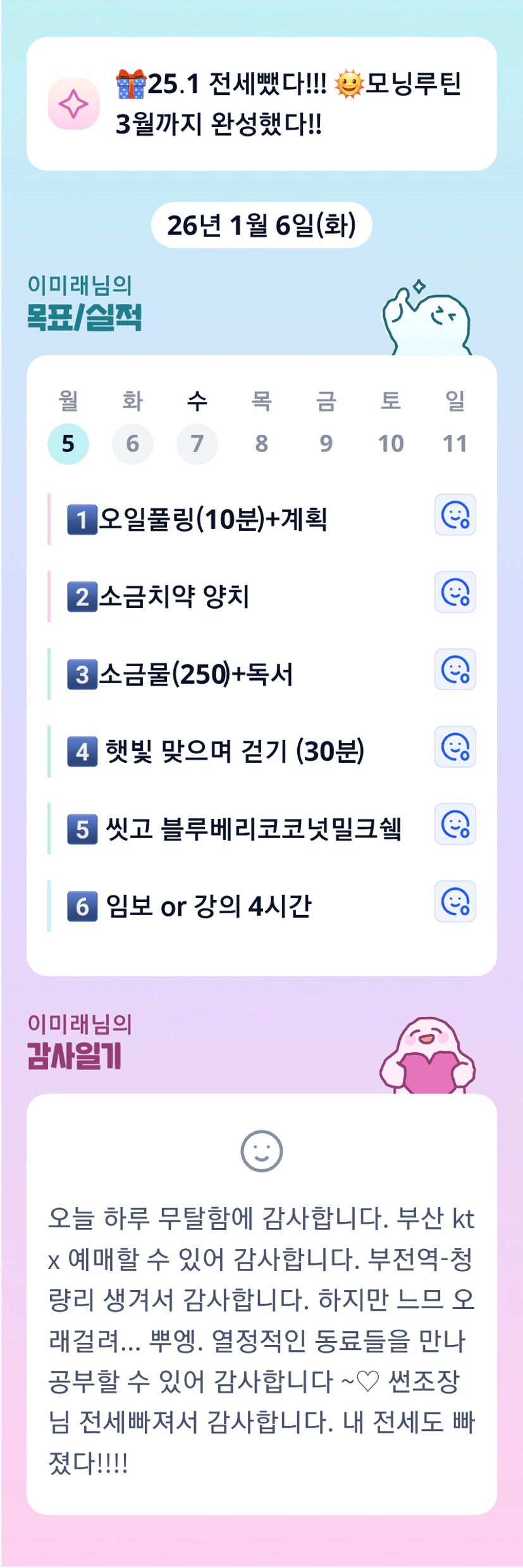Add a reaction to 오일풀링(10분)+계획
The image size is (523, 1568).
coord(455,515)
